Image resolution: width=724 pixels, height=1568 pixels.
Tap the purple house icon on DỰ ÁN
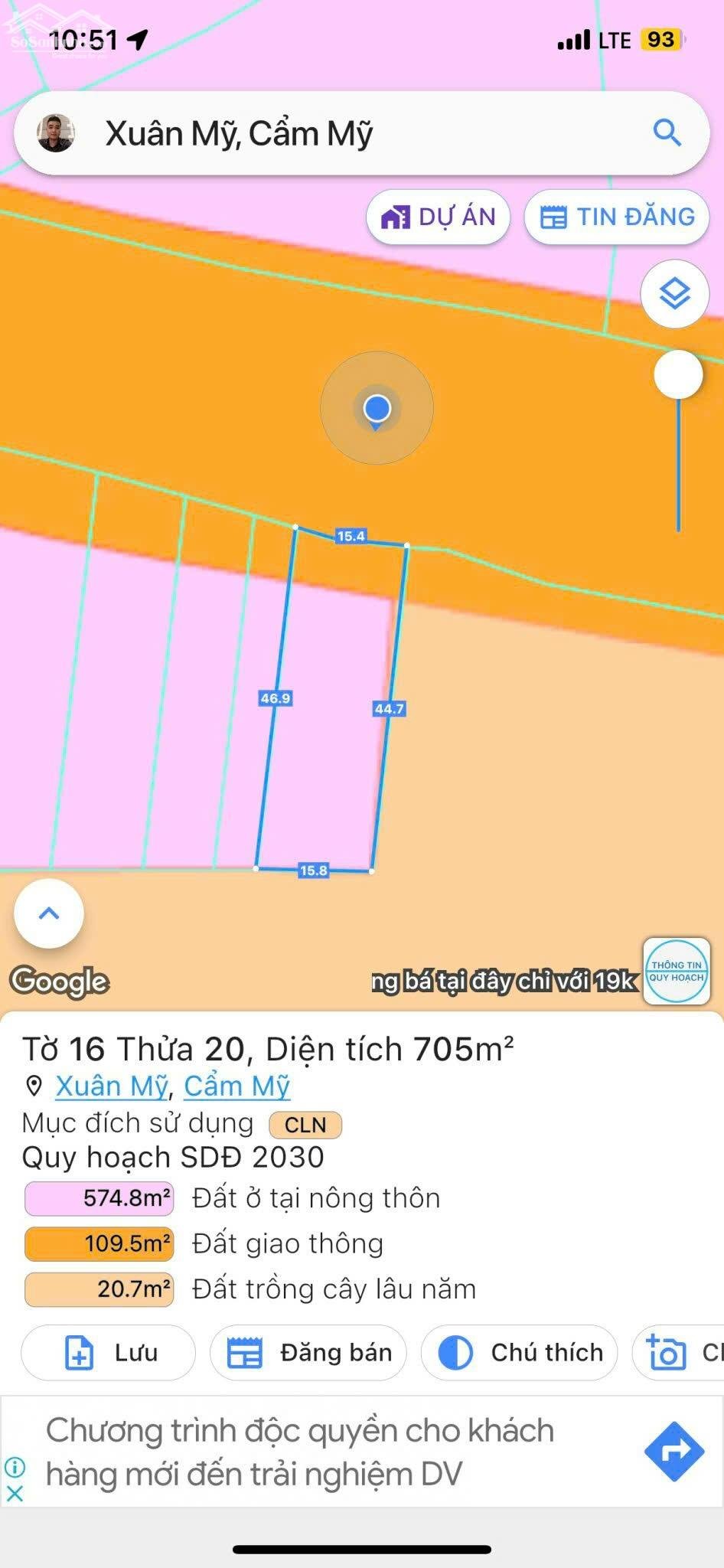coord(398,217)
